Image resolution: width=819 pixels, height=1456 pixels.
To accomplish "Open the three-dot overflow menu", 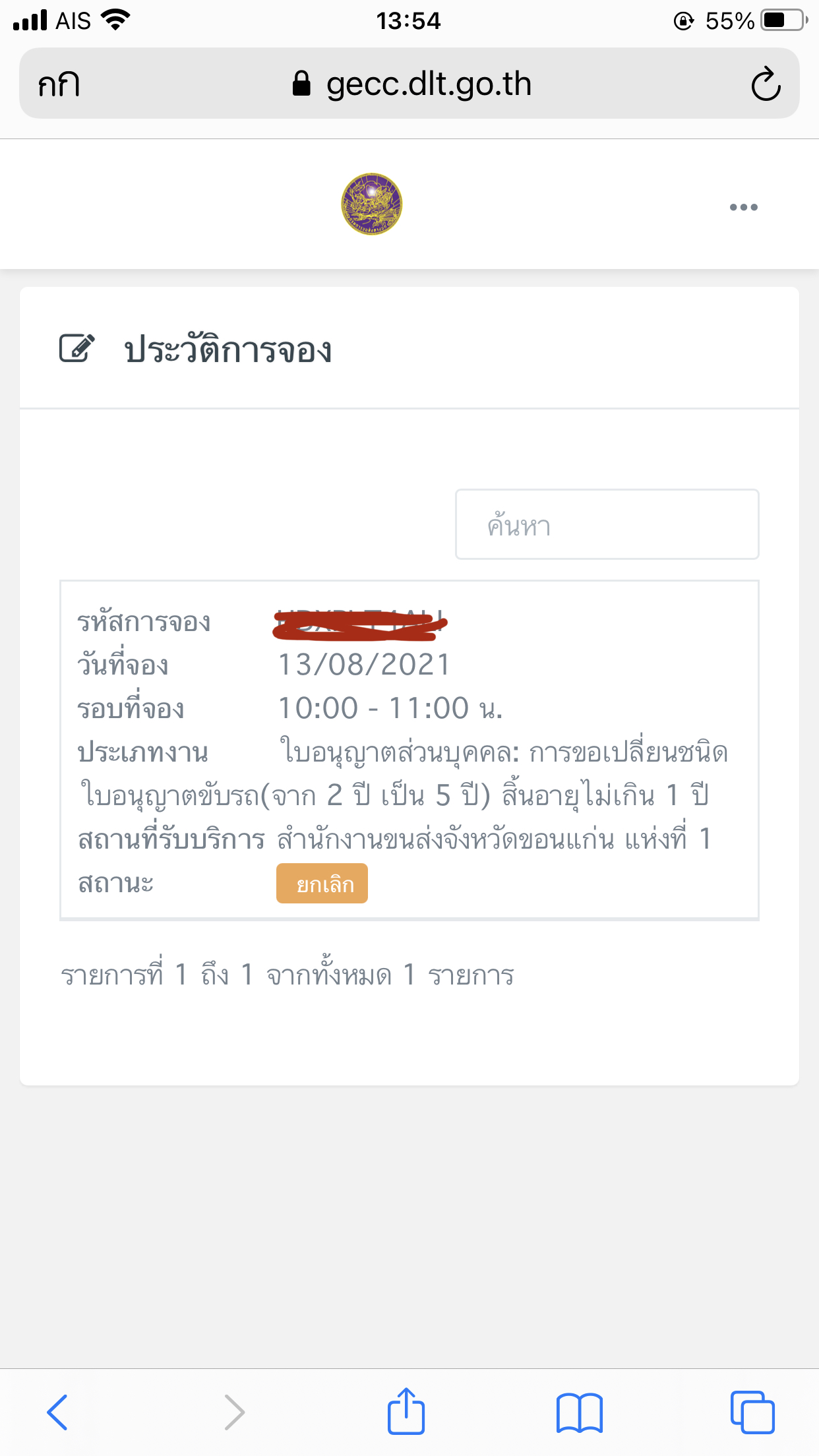I will pos(743,207).
